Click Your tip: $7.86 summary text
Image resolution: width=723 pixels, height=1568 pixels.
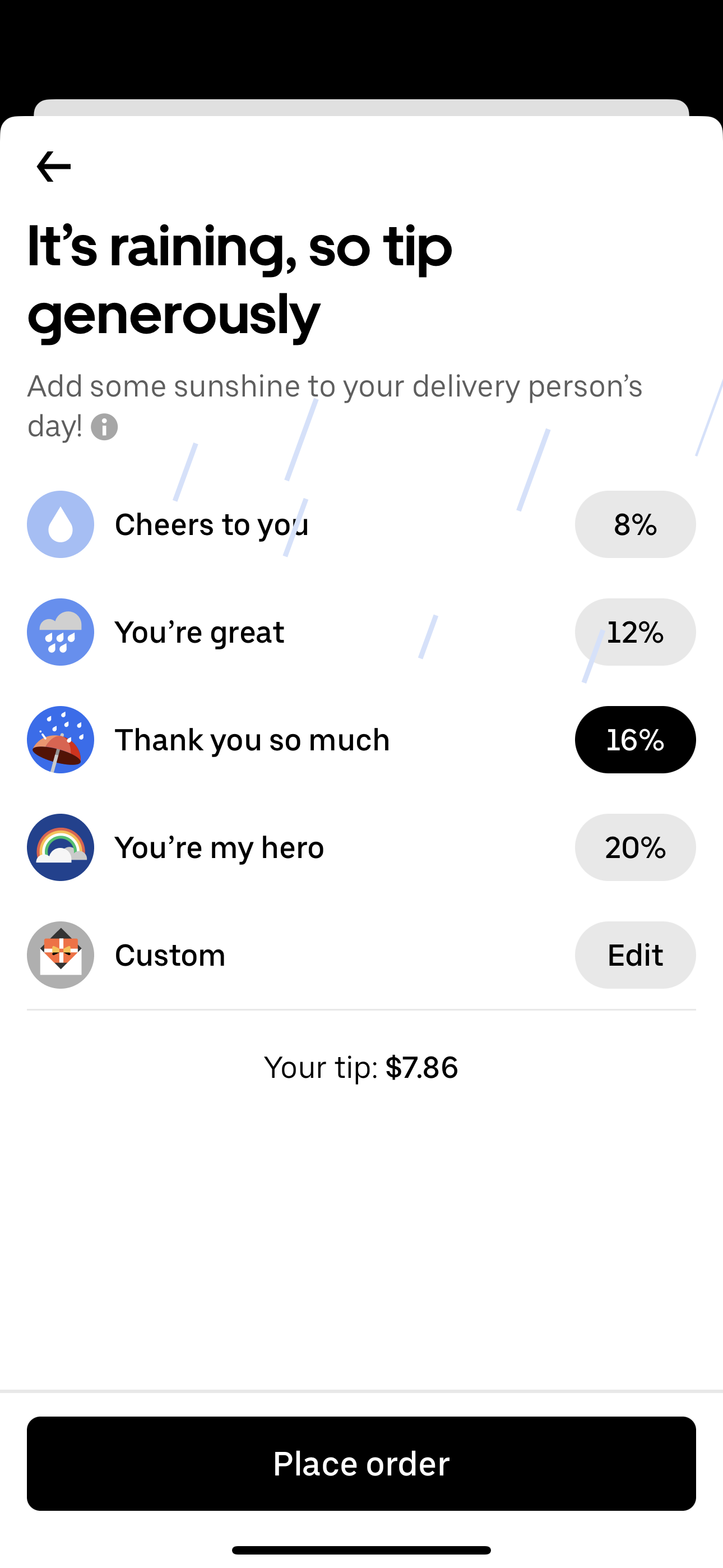[x=361, y=1067]
